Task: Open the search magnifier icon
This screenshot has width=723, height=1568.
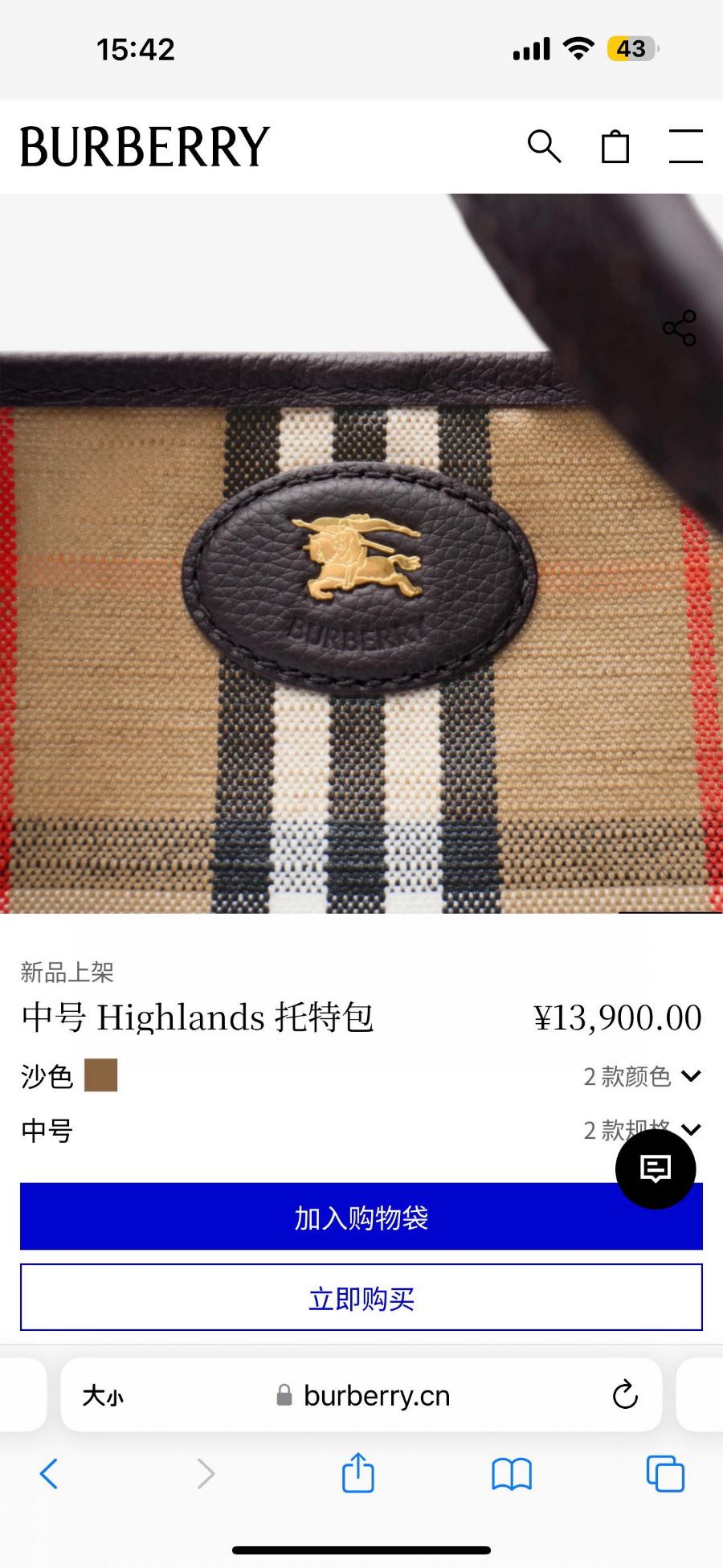Action: pos(544,146)
